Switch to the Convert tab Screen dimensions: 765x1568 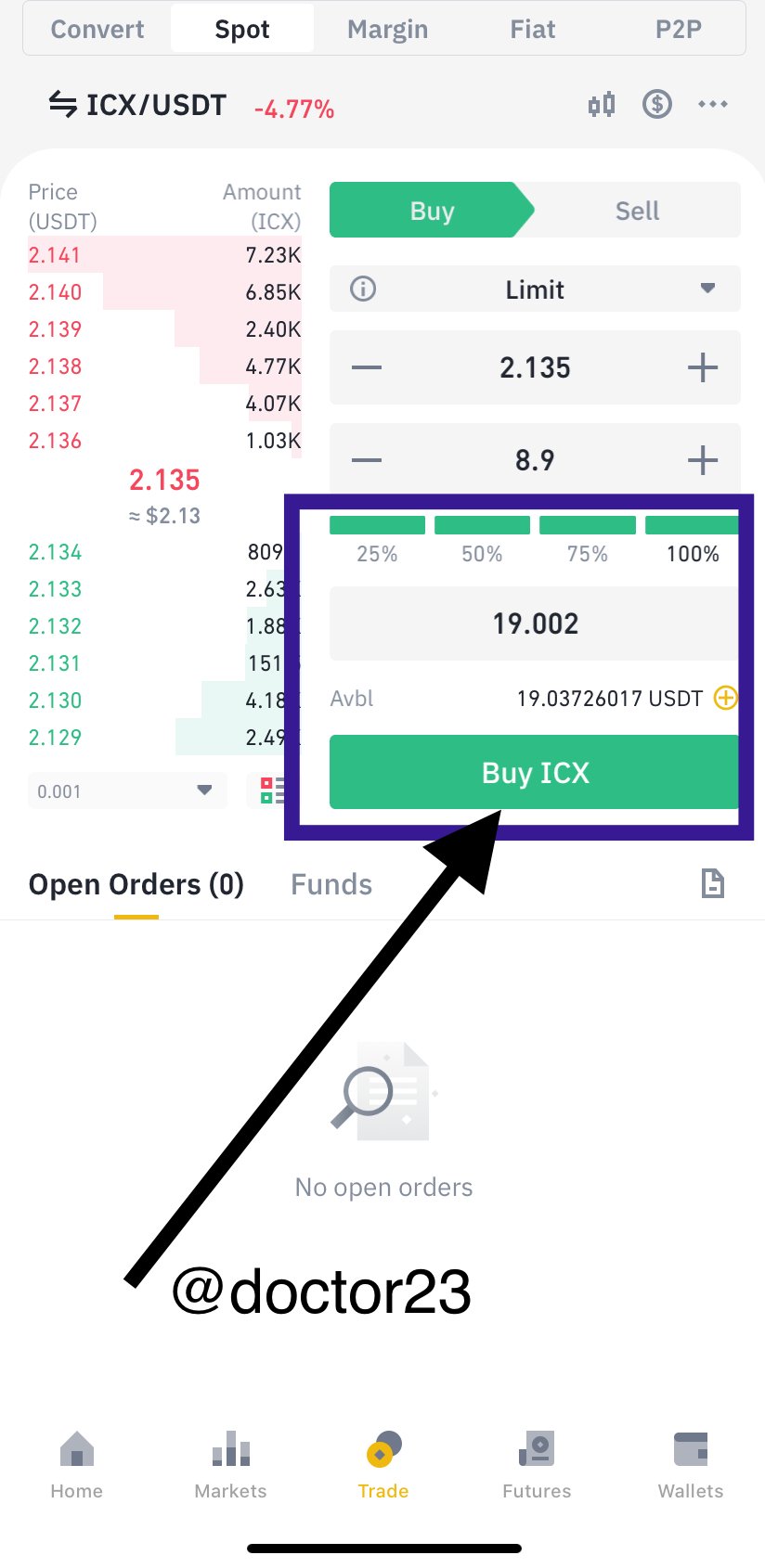[x=97, y=29]
